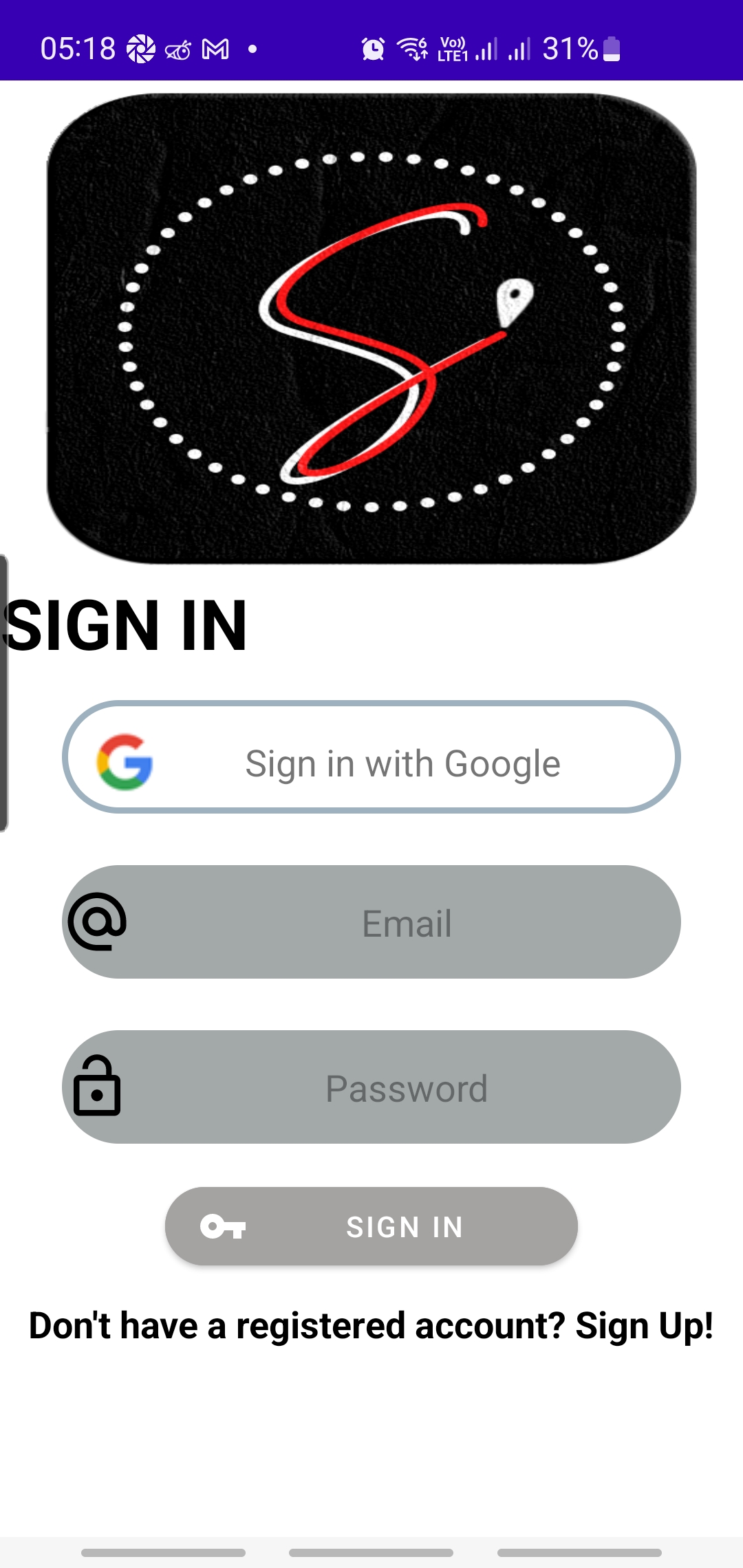
Task: Open Sign Up for a new account
Action: [x=643, y=1325]
